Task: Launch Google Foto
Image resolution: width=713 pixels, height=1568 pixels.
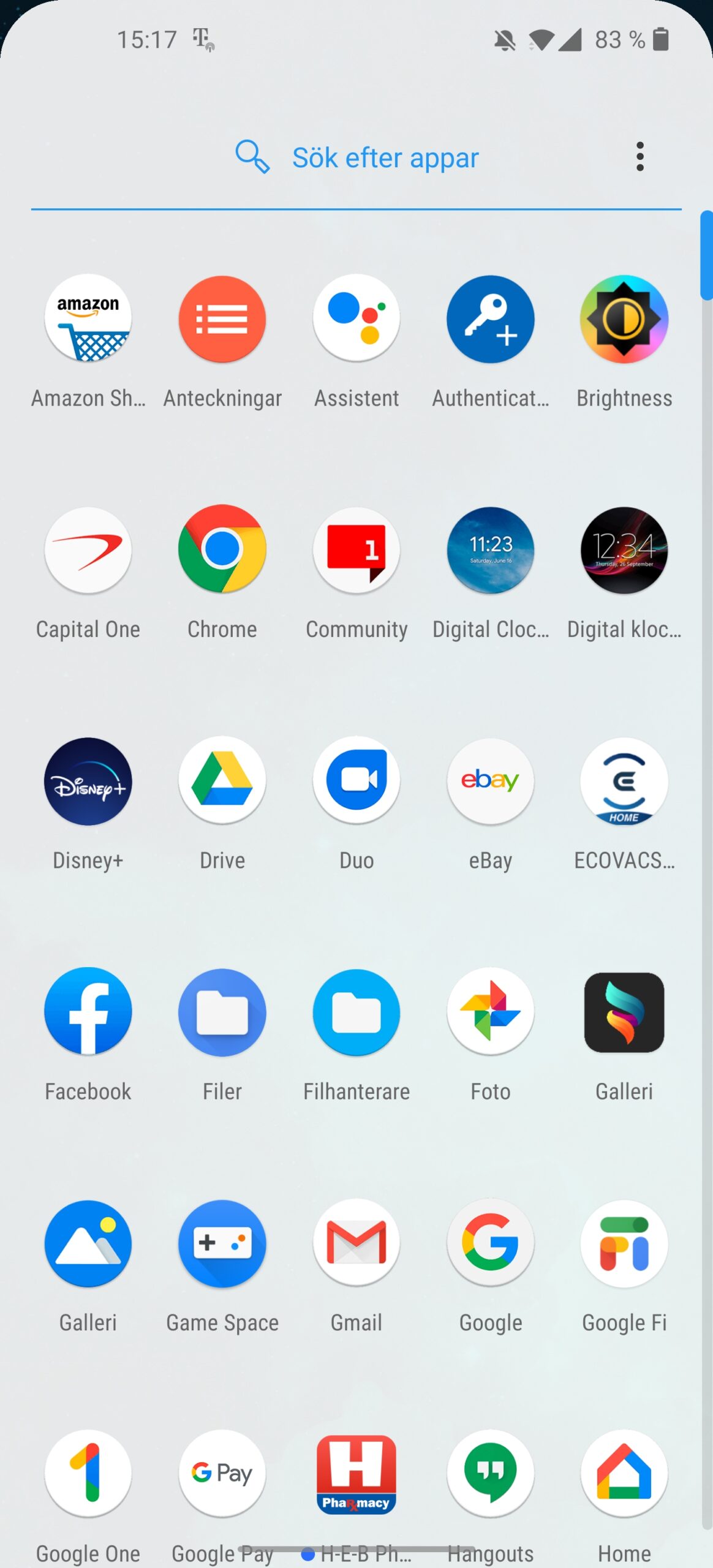Action: (x=491, y=1012)
